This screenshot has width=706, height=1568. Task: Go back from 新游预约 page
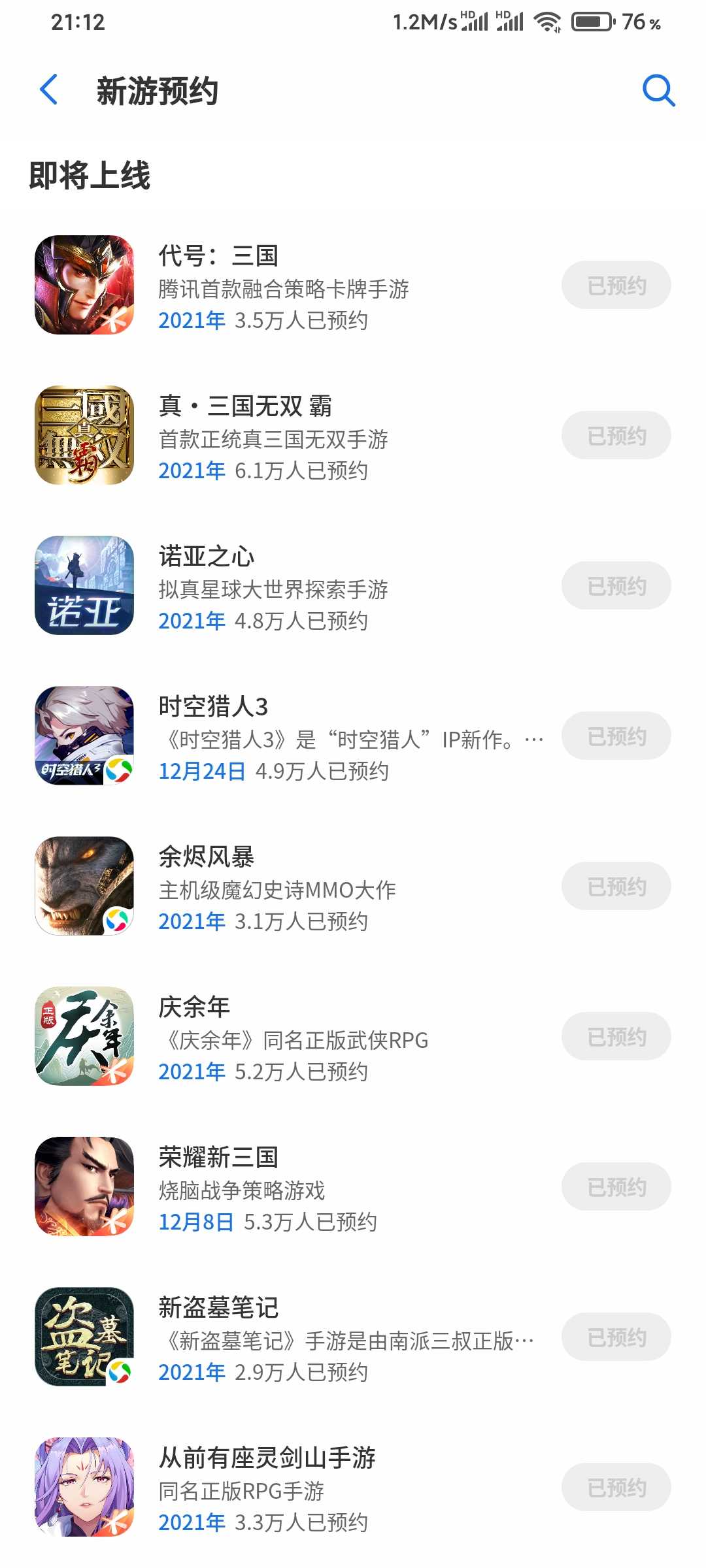(x=49, y=90)
